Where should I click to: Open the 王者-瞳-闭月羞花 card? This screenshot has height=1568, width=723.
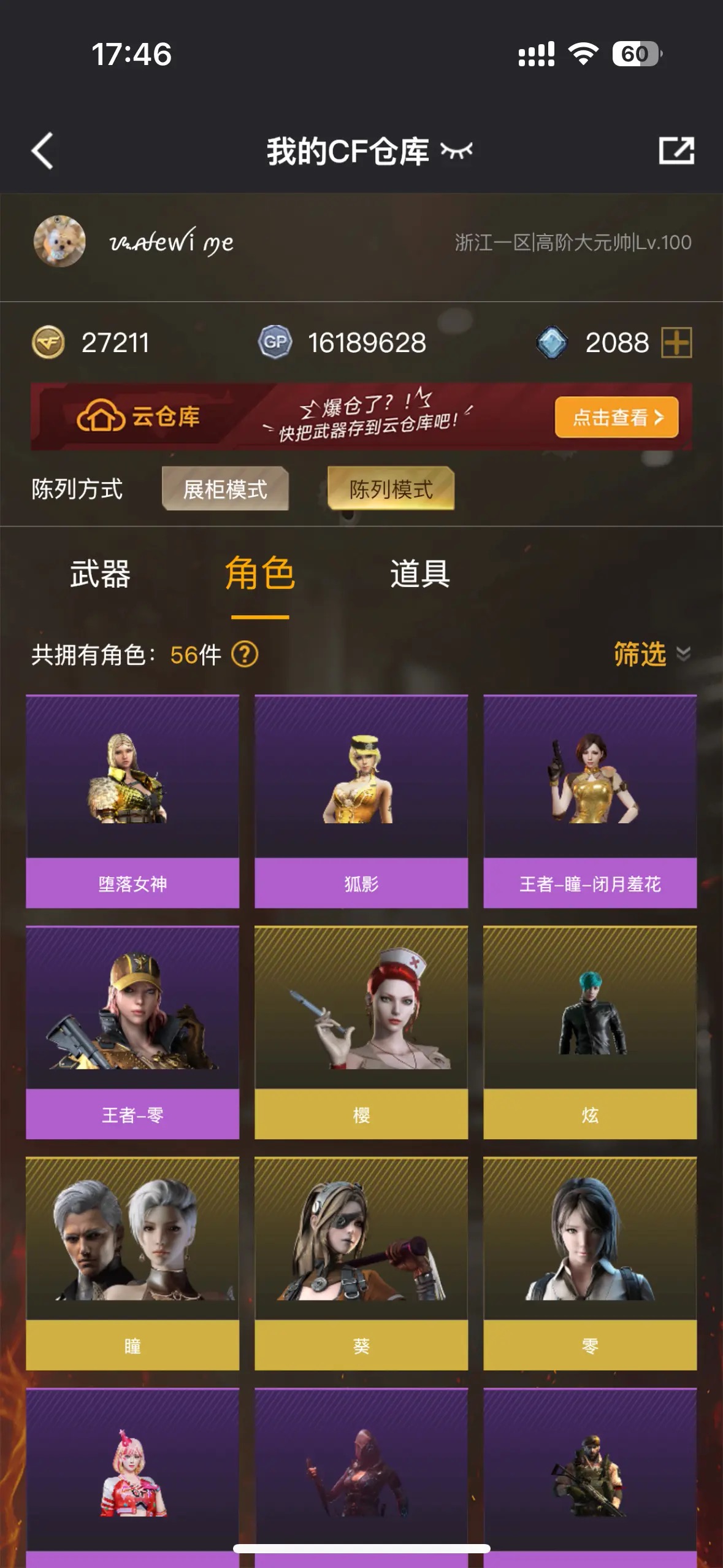pos(590,801)
